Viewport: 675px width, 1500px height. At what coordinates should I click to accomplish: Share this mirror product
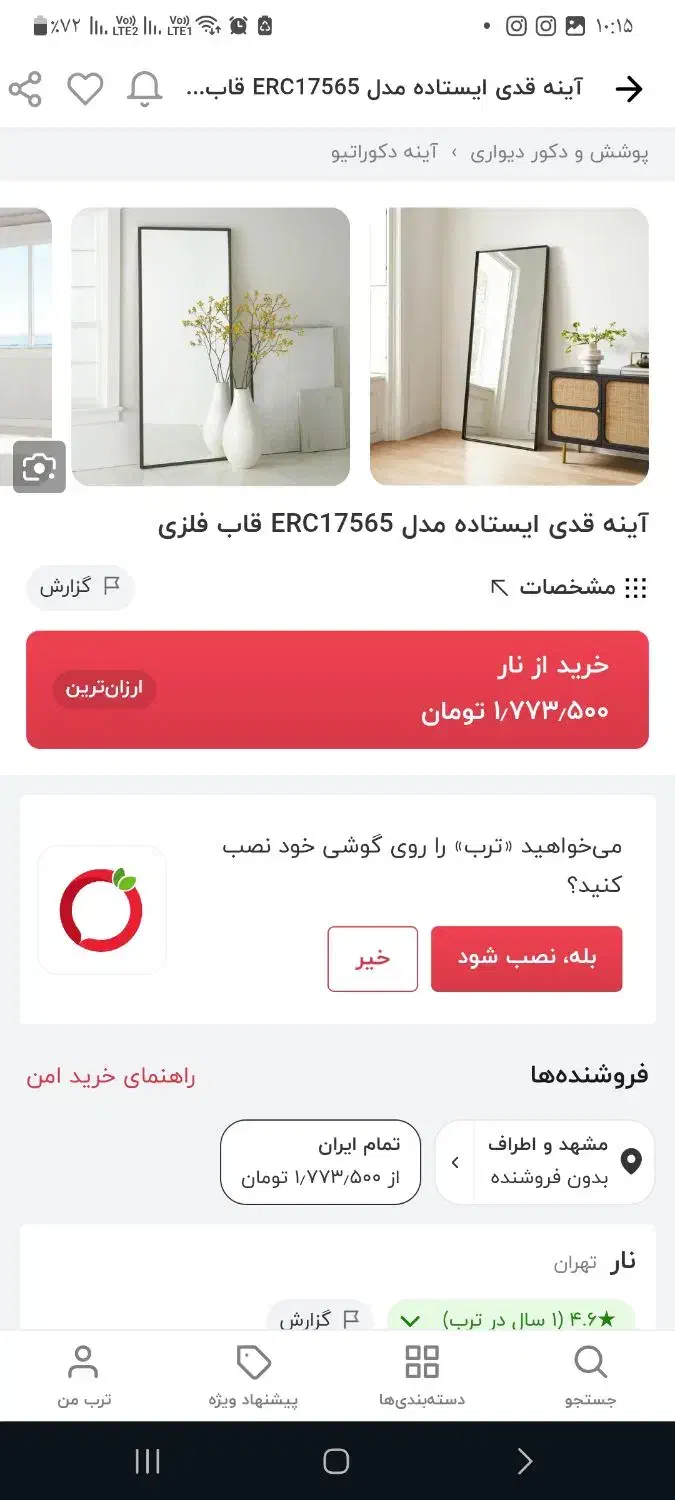[x=25, y=89]
